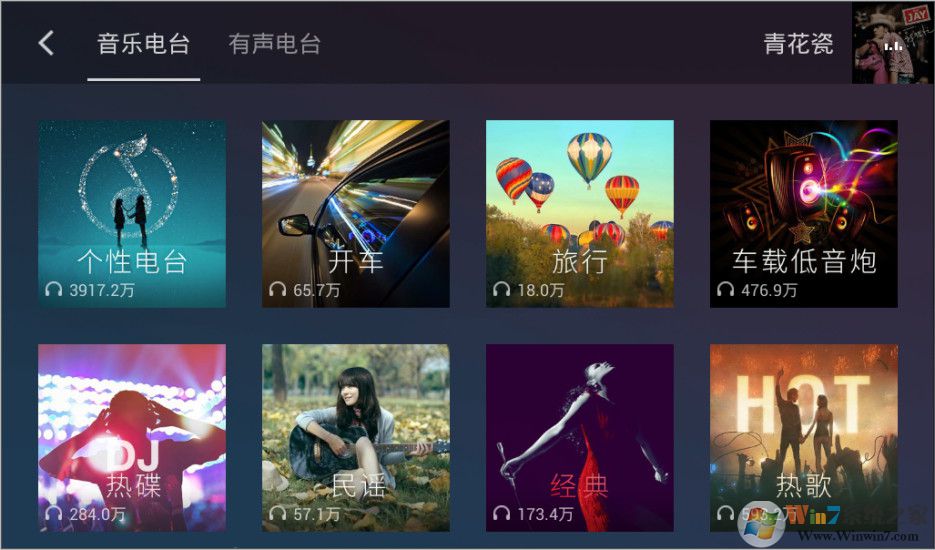
Task: Go back using the arrow icon
Action: (46, 43)
